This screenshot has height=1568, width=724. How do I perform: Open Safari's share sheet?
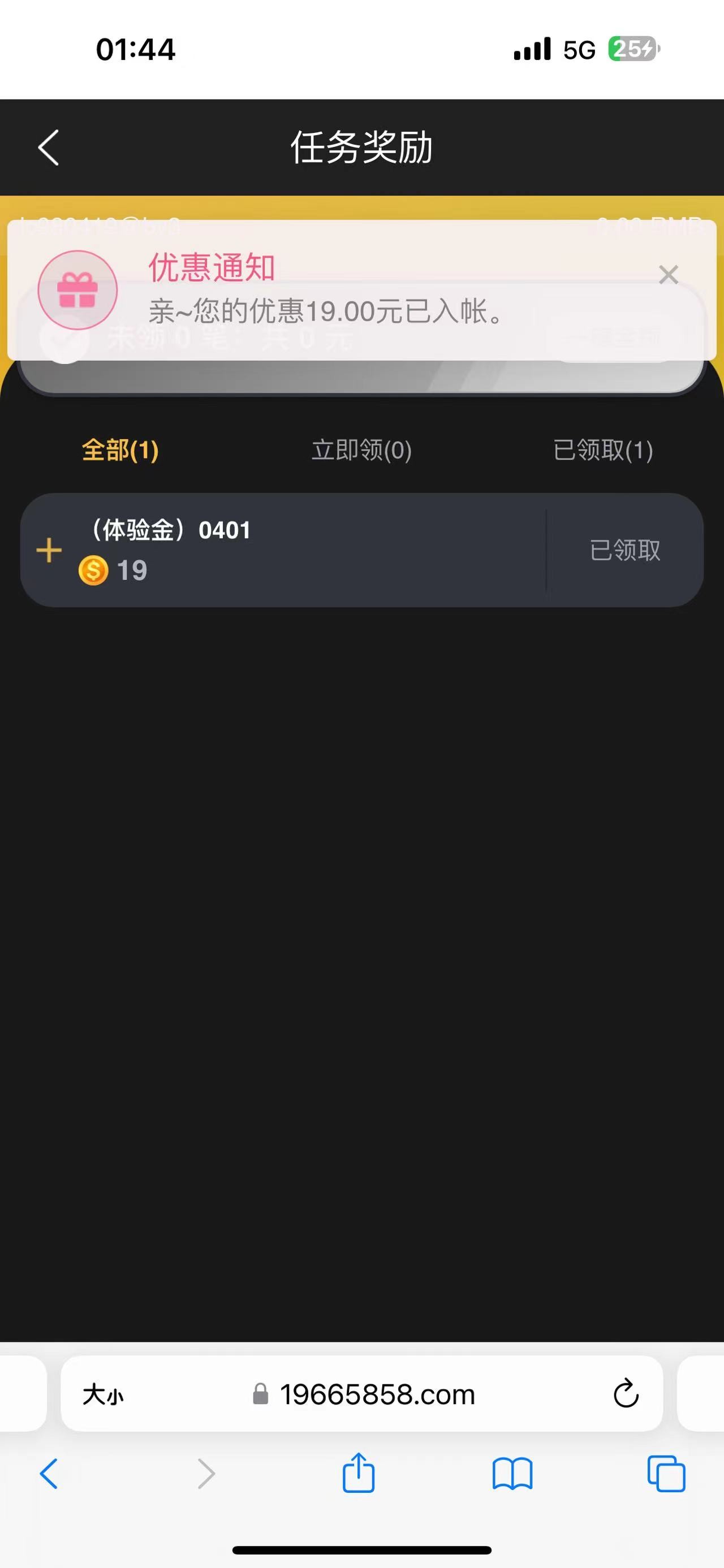pyautogui.click(x=358, y=1473)
